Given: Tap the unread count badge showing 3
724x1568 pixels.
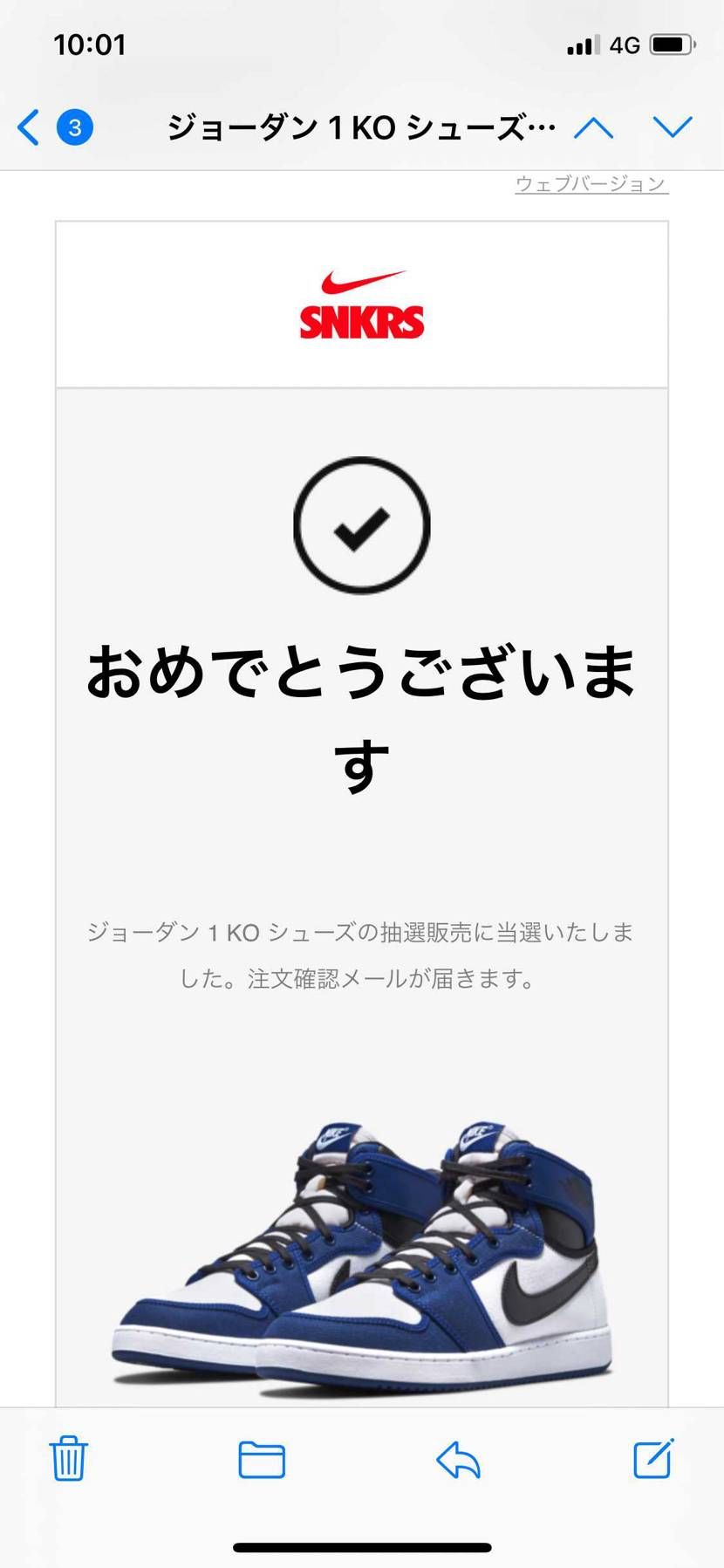Looking at the screenshot, I should 74,127.
